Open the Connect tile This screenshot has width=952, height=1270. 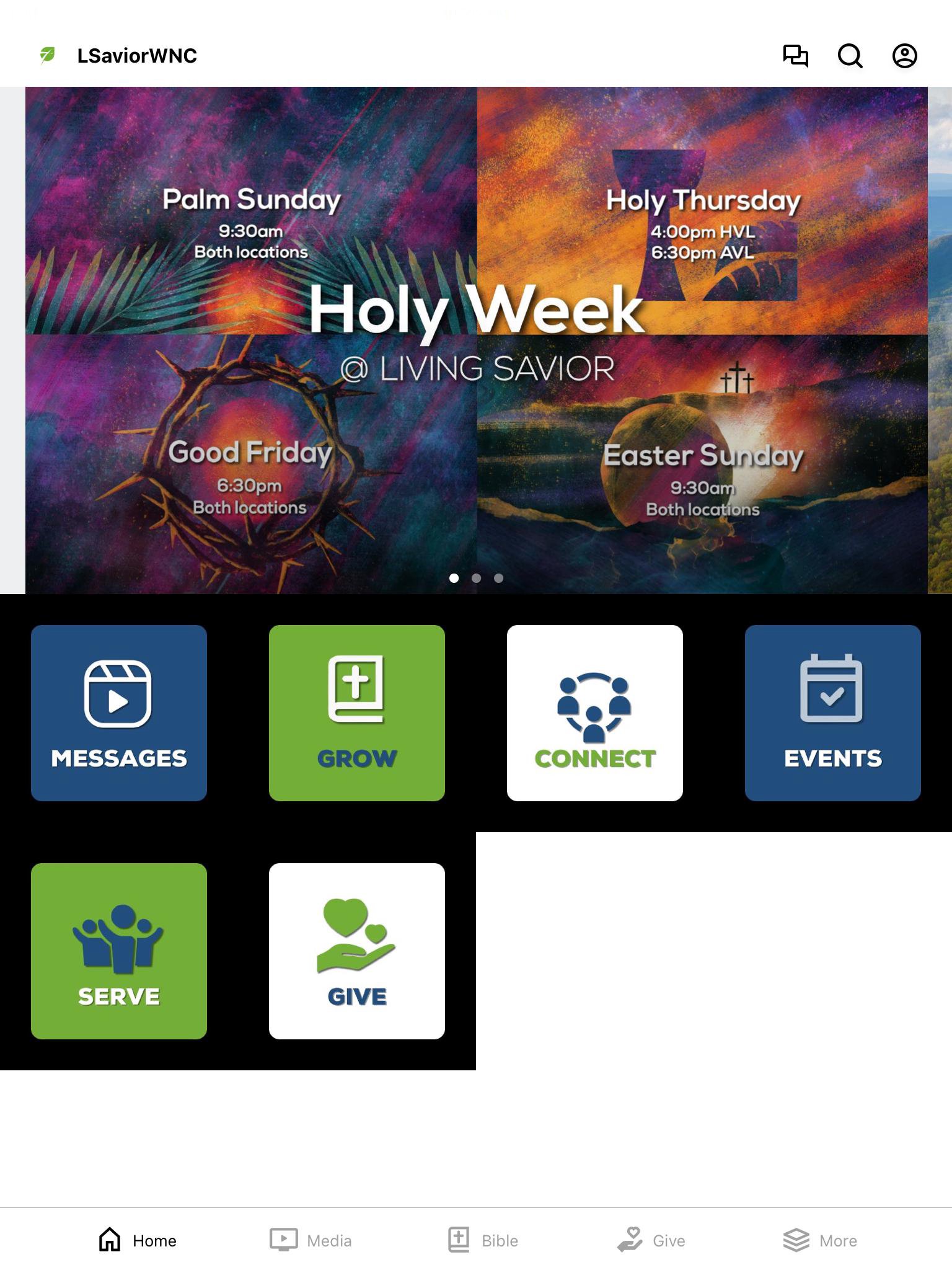(x=595, y=713)
